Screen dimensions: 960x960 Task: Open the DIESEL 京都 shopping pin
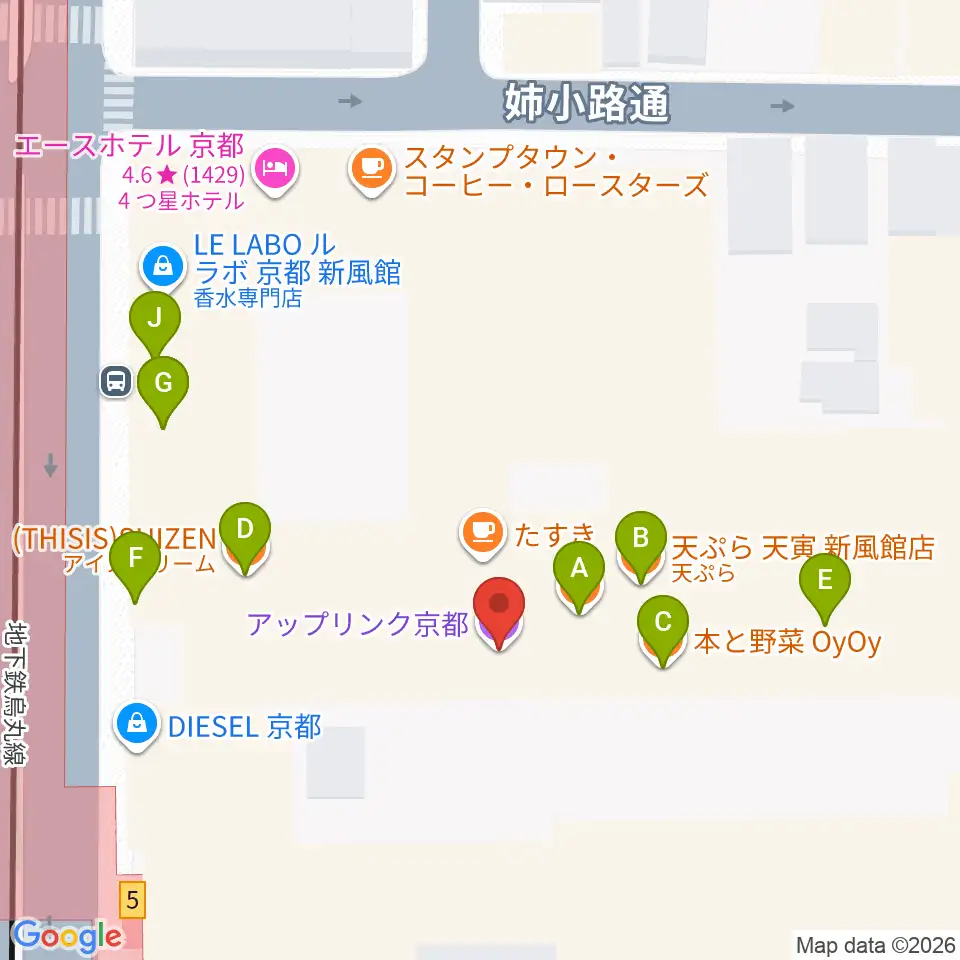point(137,726)
